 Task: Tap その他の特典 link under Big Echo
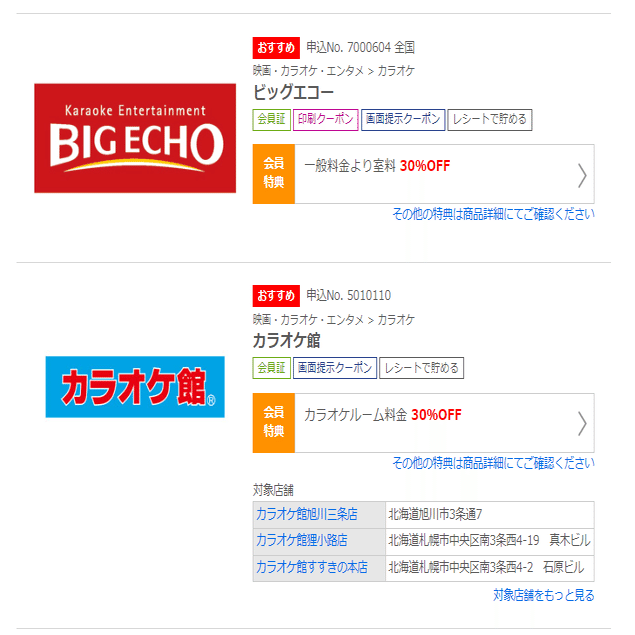tap(493, 214)
